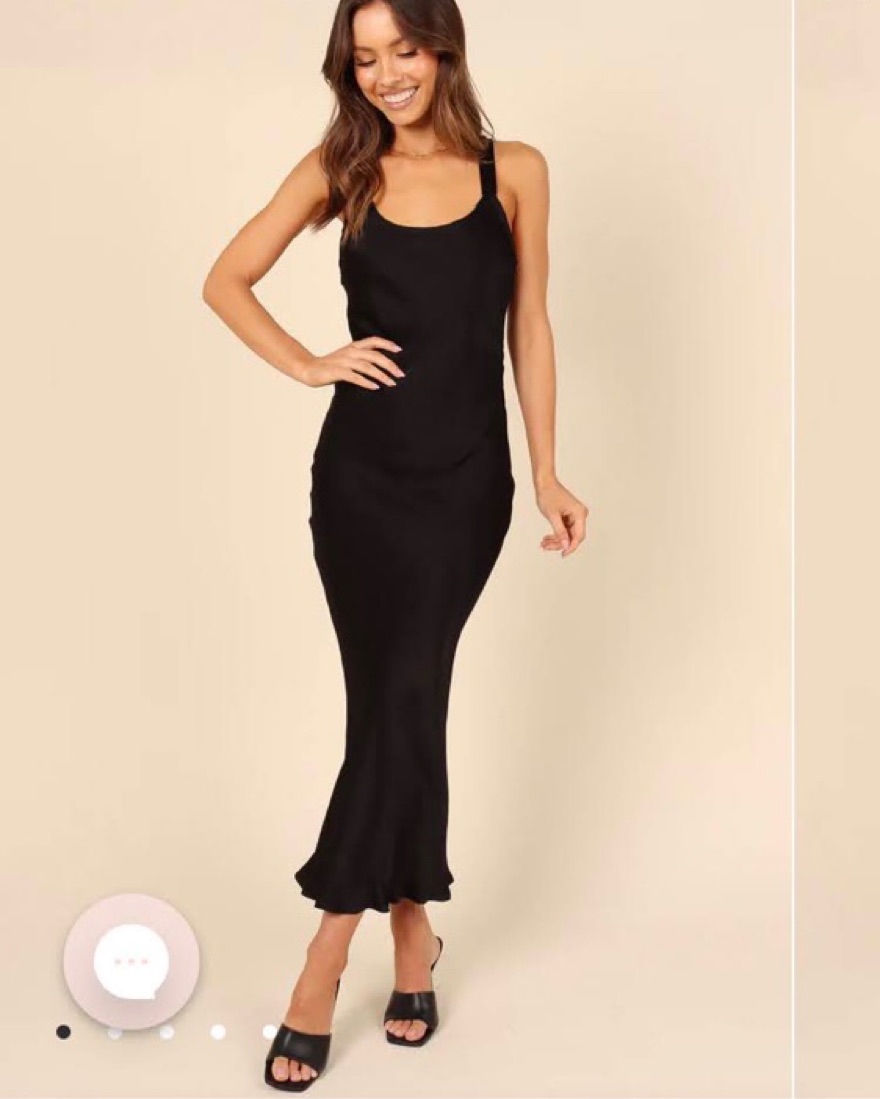The image size is (880, 1099).
Task: Open the live chat bubble
Action: 131,961
